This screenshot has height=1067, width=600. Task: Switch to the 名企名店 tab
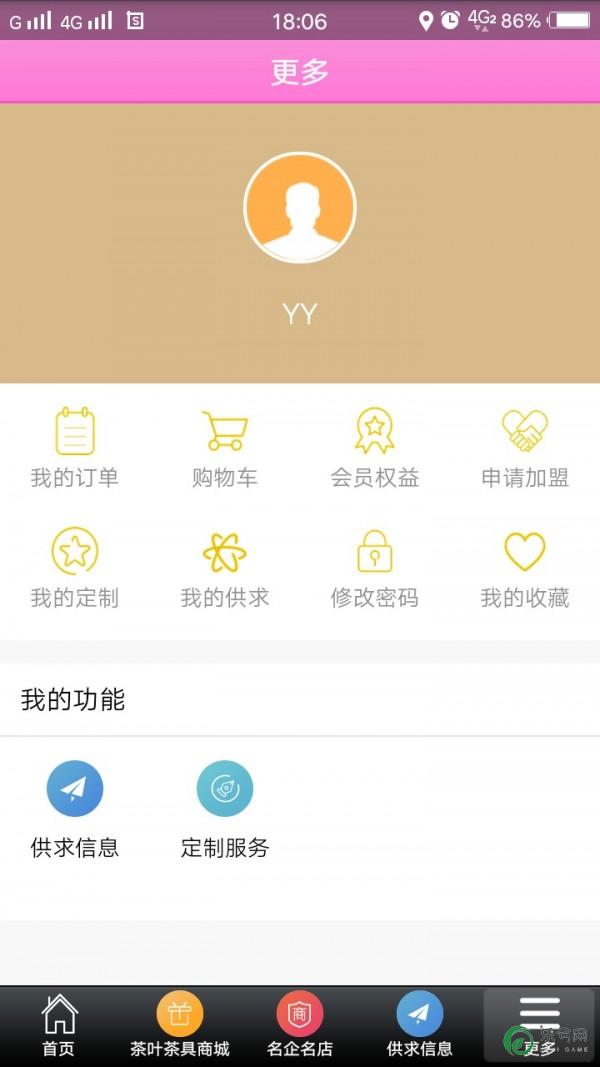299,1026
